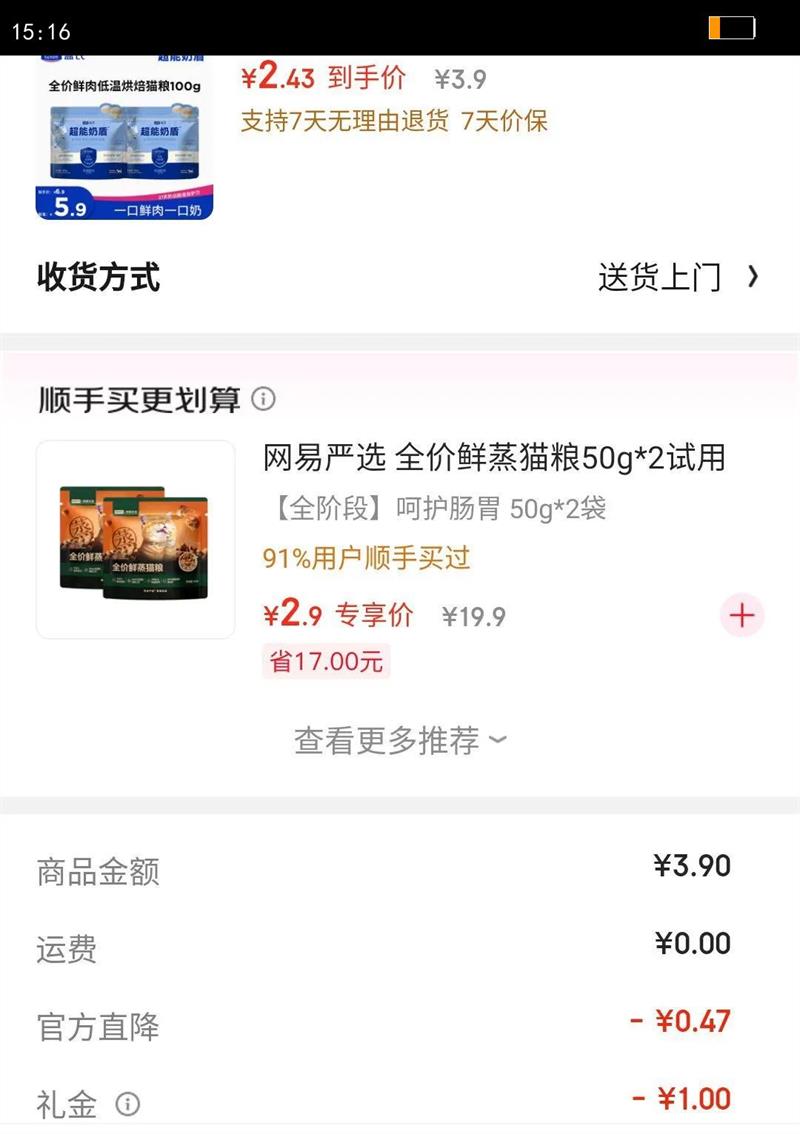This screenshot has width=800, height=1134.
Task: Open 网易严选 全价鲜蒸猫粮 product title
Action: point(493,457)
